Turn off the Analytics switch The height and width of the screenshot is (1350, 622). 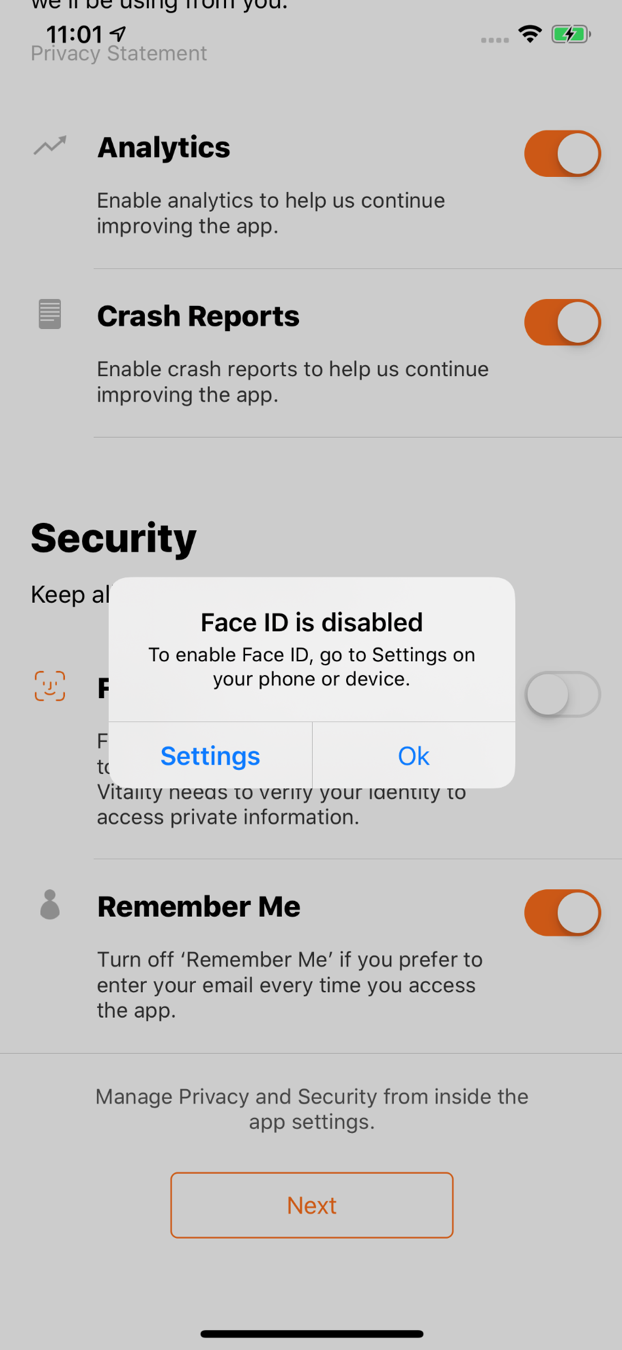pyautogui.click(x=562, y=154)
